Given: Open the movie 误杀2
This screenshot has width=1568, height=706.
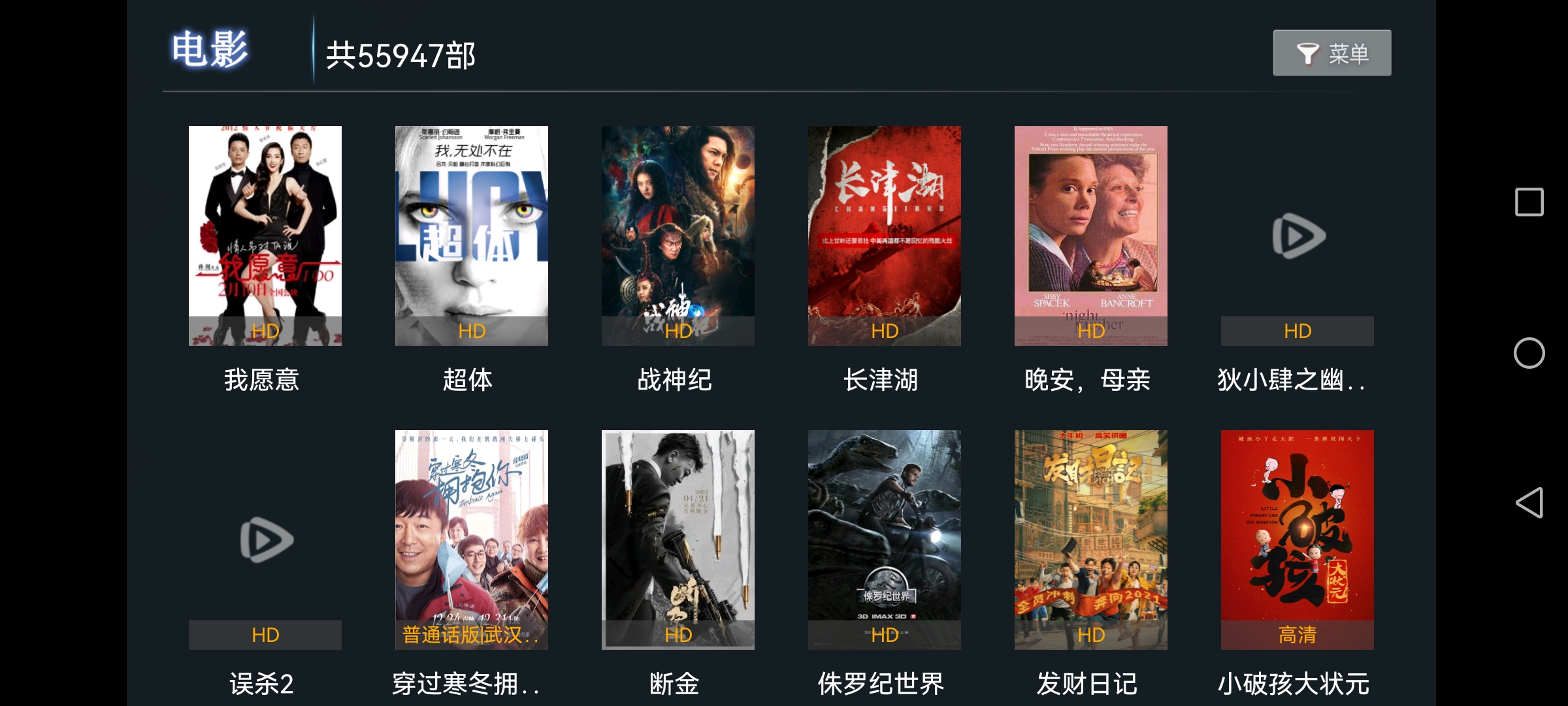Looking at the screenshot, I should 265,539.
